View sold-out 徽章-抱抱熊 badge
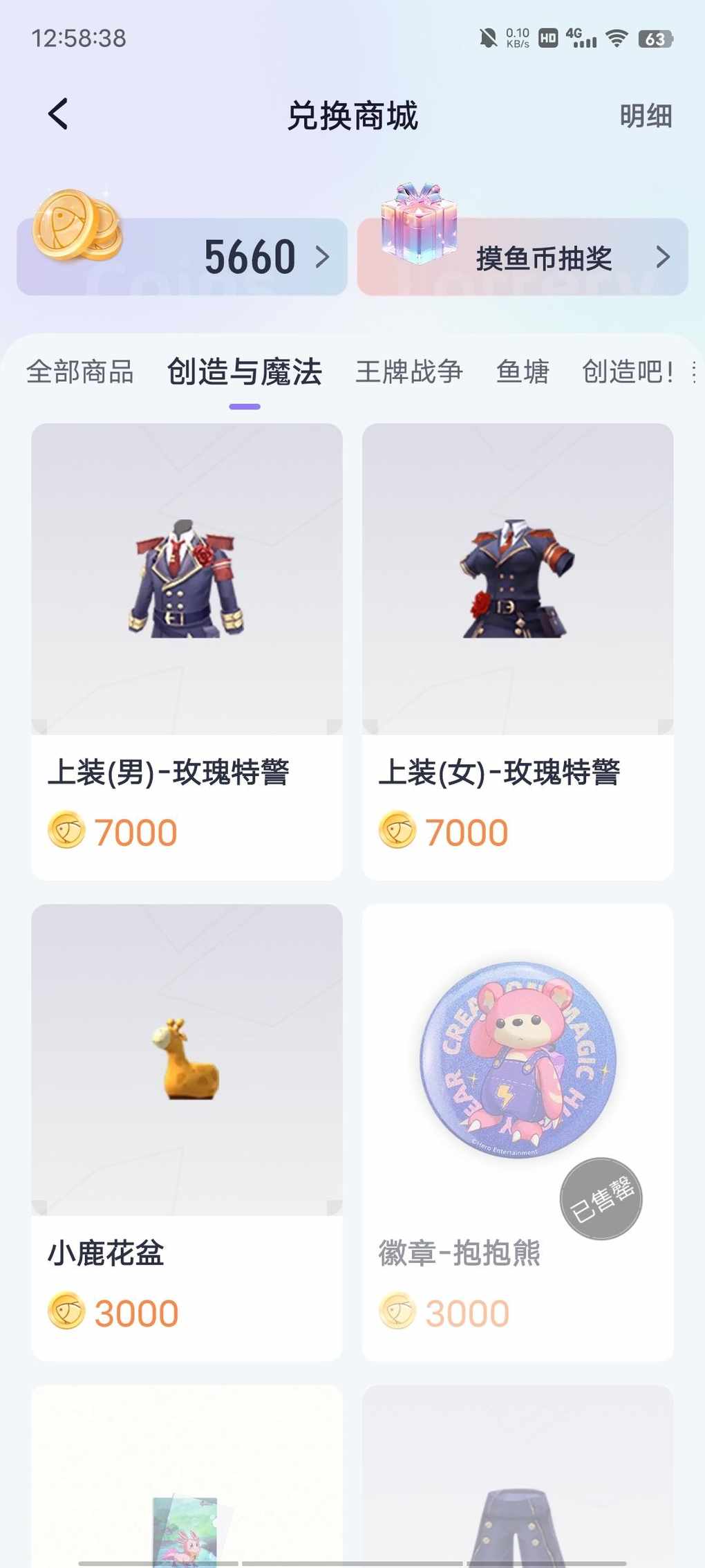 518,1131
